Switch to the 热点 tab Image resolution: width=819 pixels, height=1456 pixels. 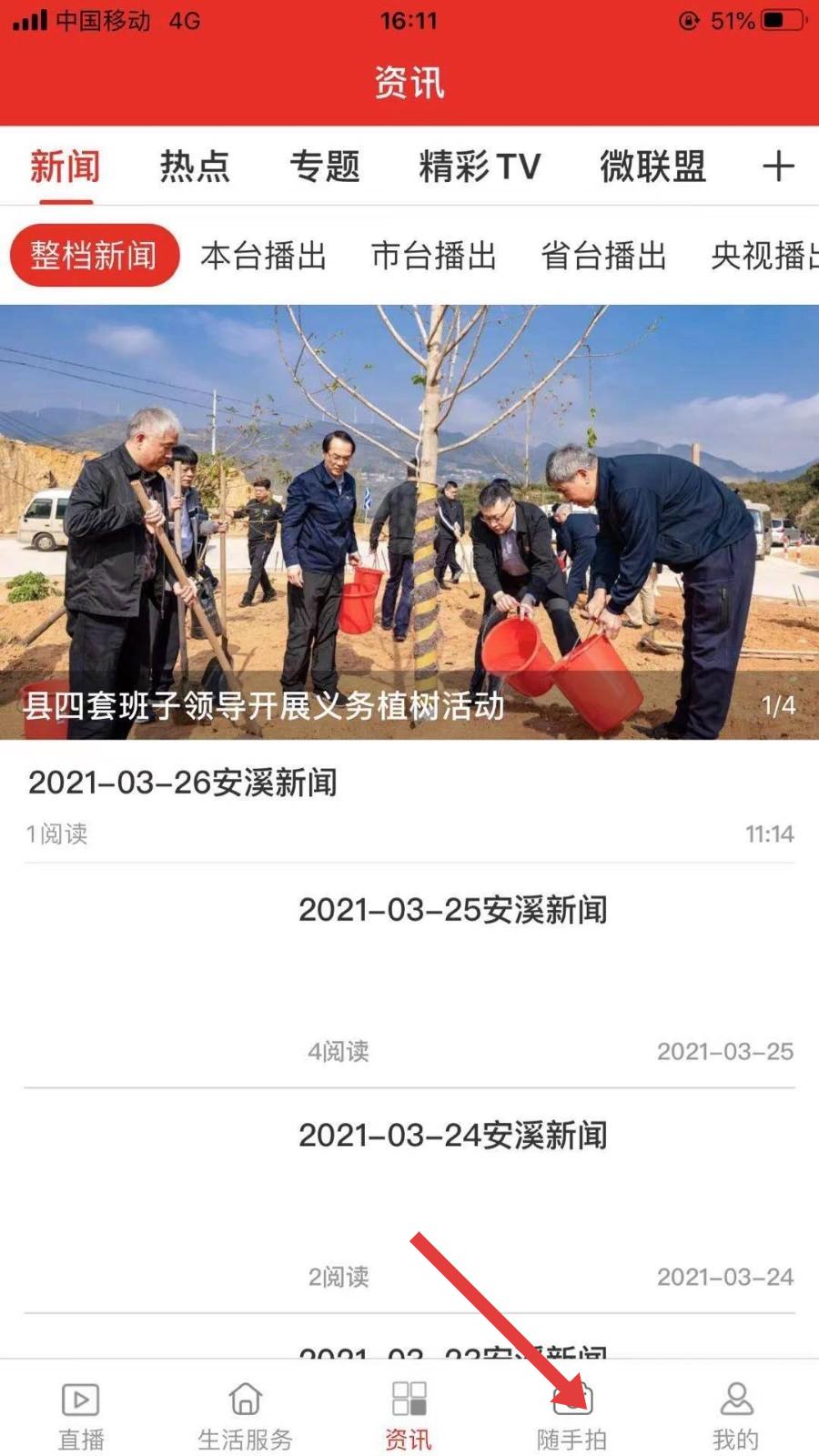coord(195,167)
